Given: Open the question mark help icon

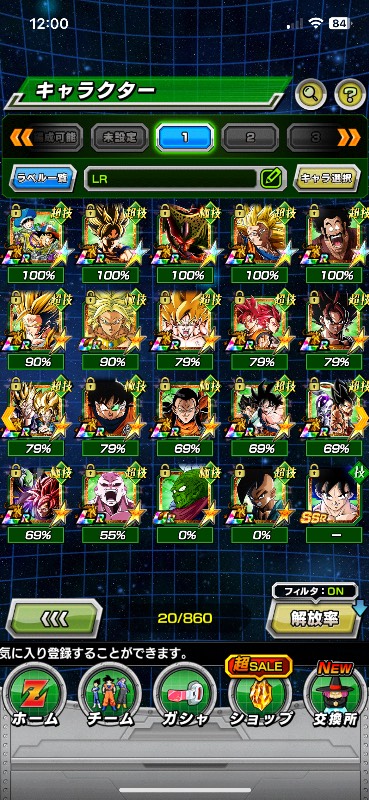Looking at the screenshot, I should pos(350,94).
